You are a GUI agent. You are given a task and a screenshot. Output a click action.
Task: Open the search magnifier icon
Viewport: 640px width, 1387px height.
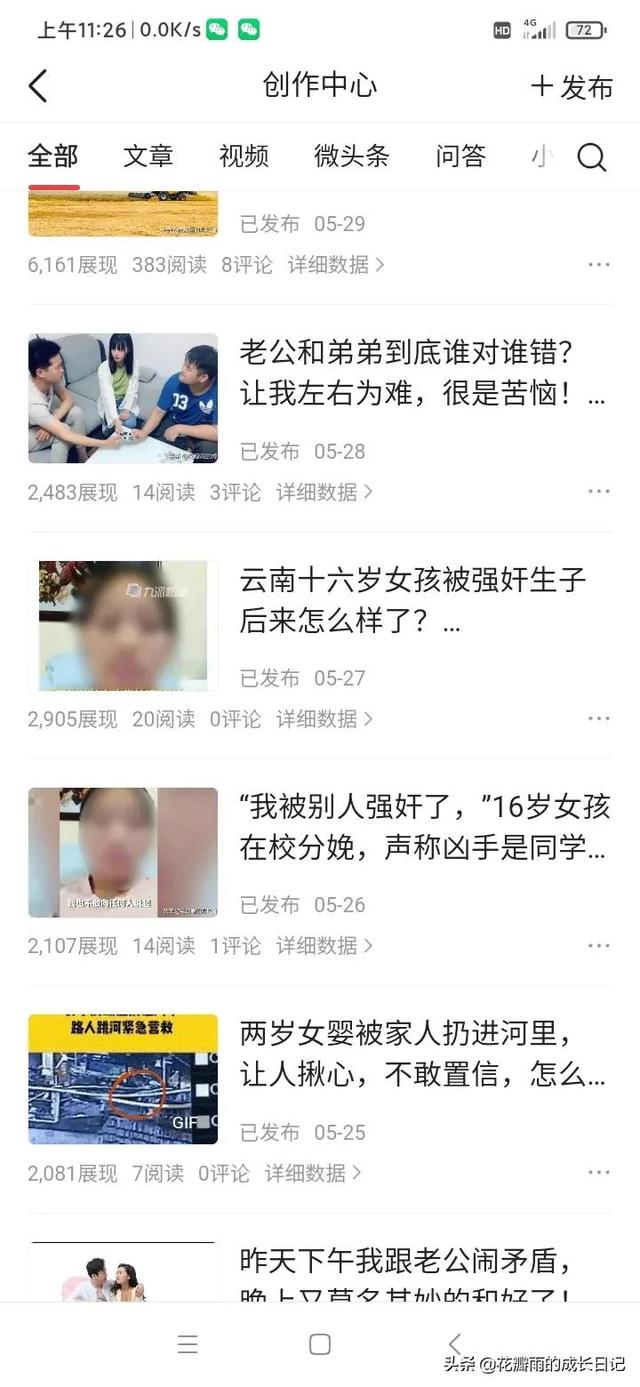click(x=592, y=157)
